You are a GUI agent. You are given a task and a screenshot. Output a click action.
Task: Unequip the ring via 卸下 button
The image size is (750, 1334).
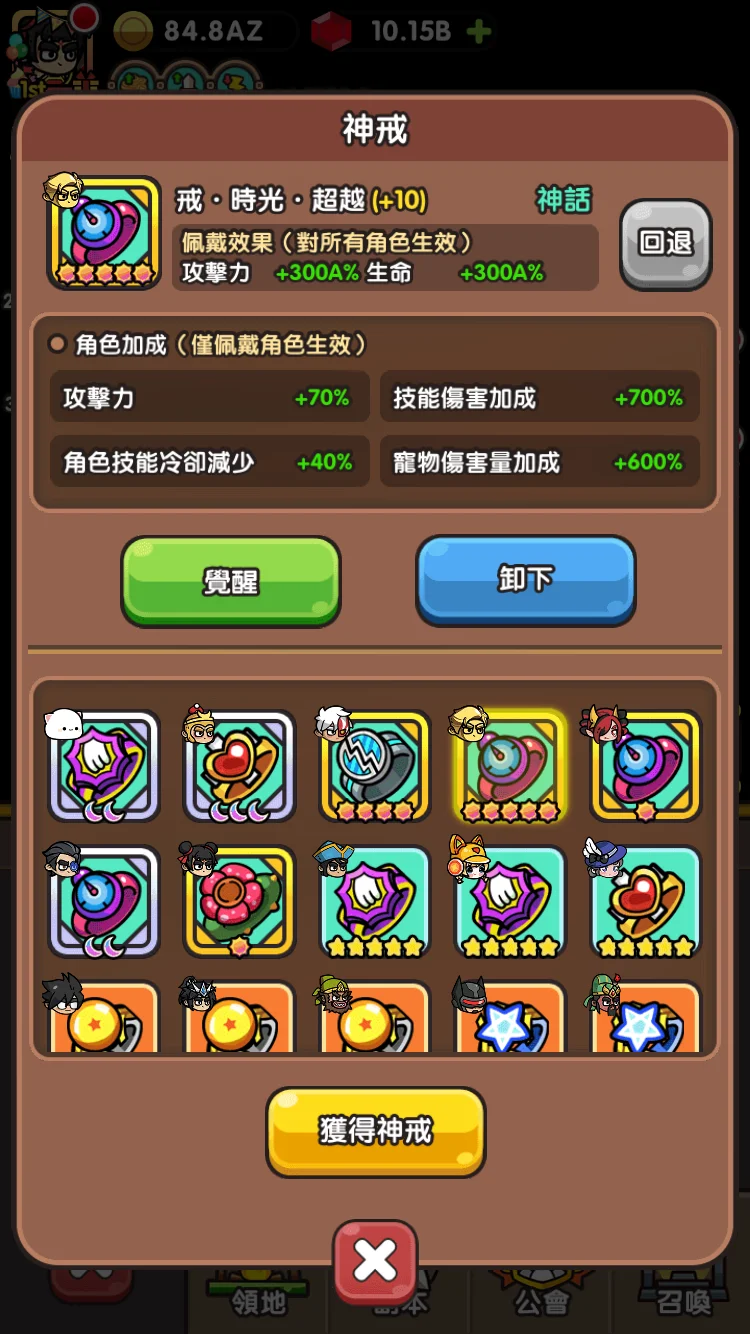tap(526, 581)
